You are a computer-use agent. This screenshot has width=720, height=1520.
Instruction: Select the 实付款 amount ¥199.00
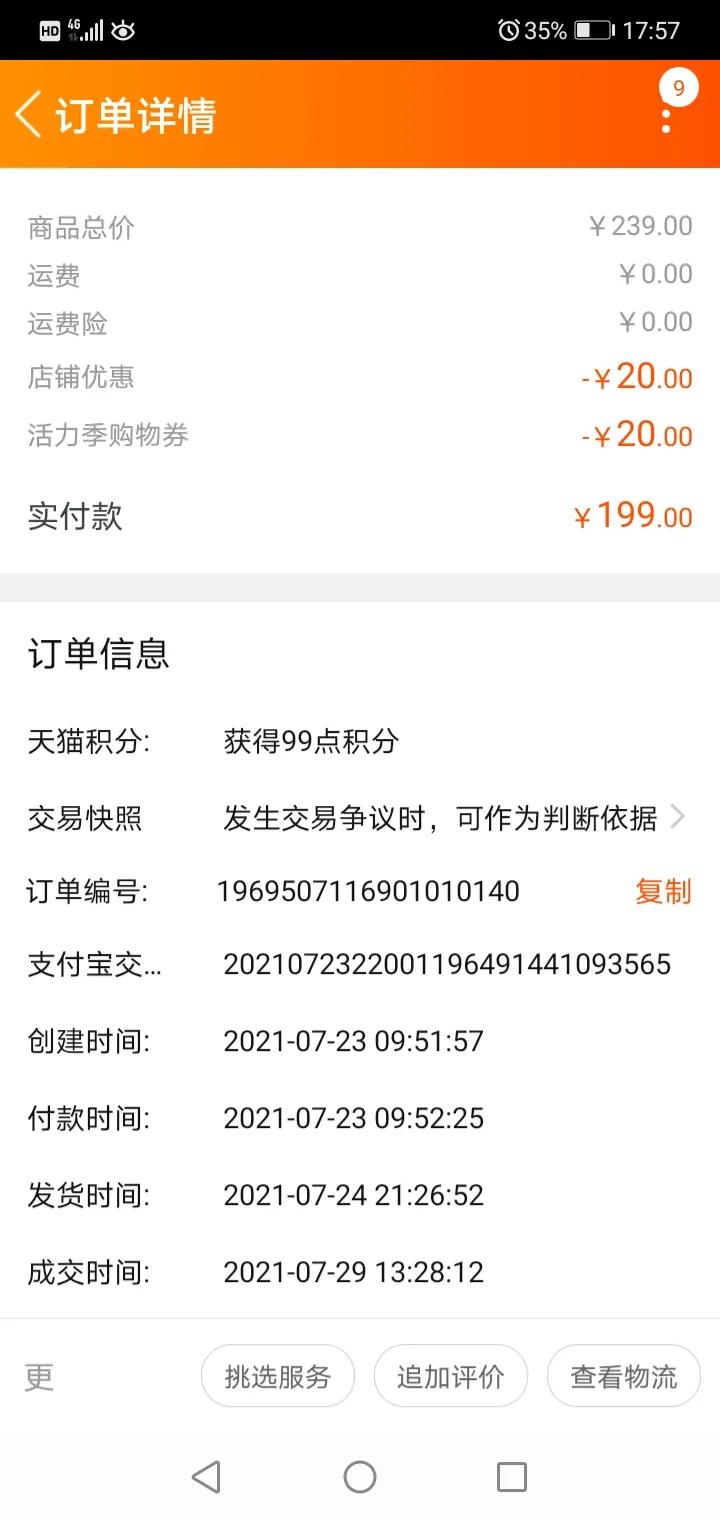[x=632, y=515]
